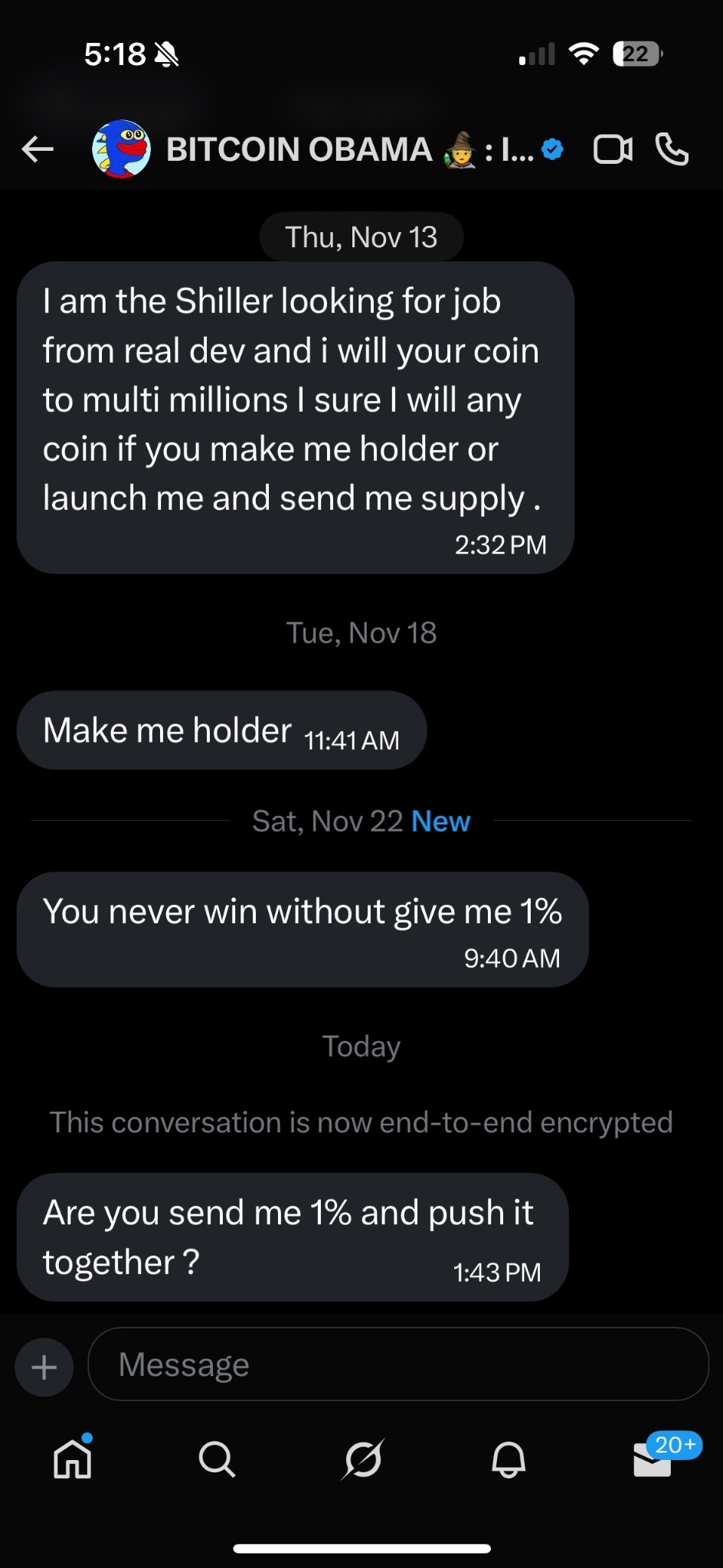Open the attachment options with plus icon

click(x=44, y=1366)
